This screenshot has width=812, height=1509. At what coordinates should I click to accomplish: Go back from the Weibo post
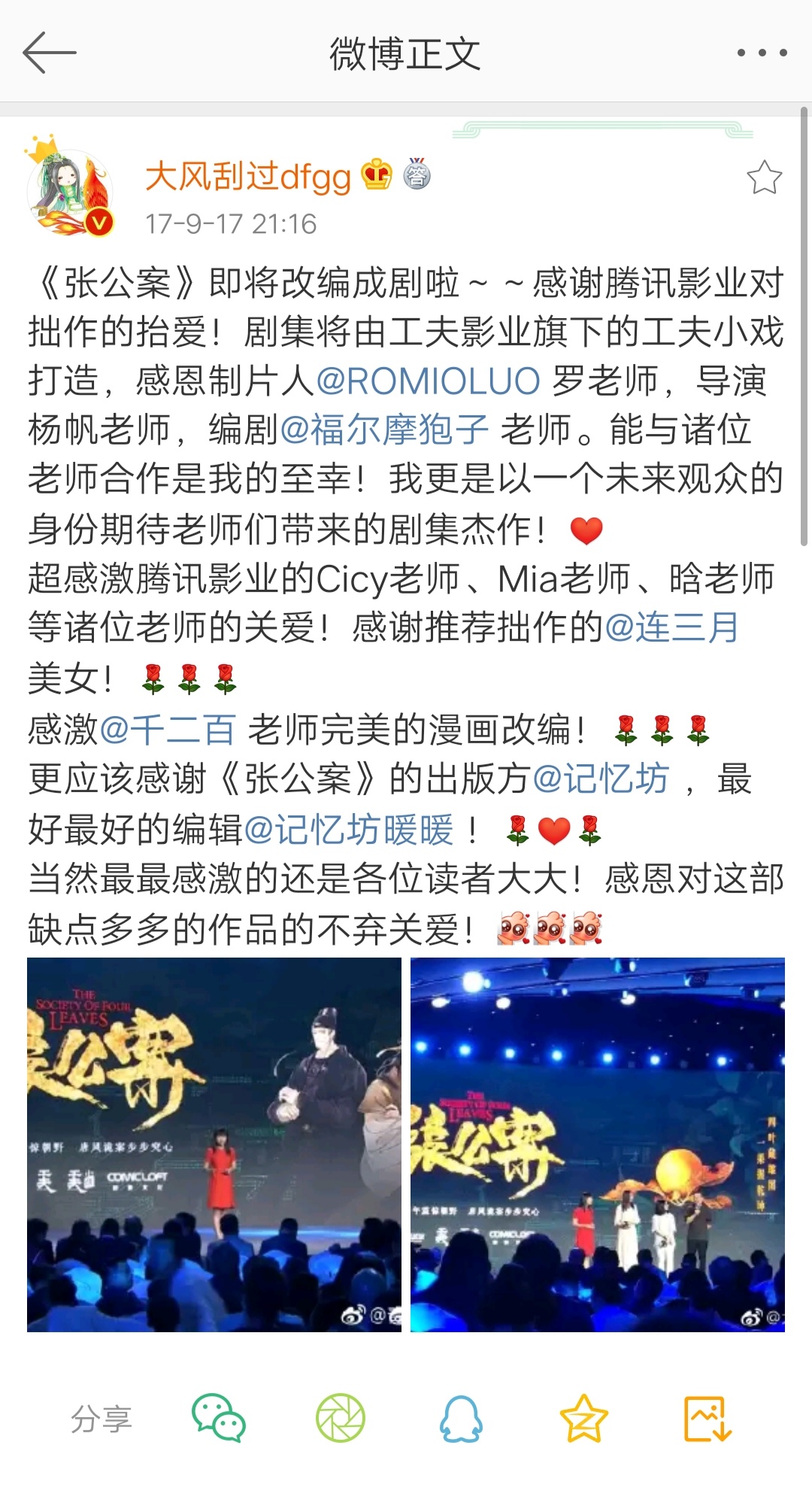(49, 53)
